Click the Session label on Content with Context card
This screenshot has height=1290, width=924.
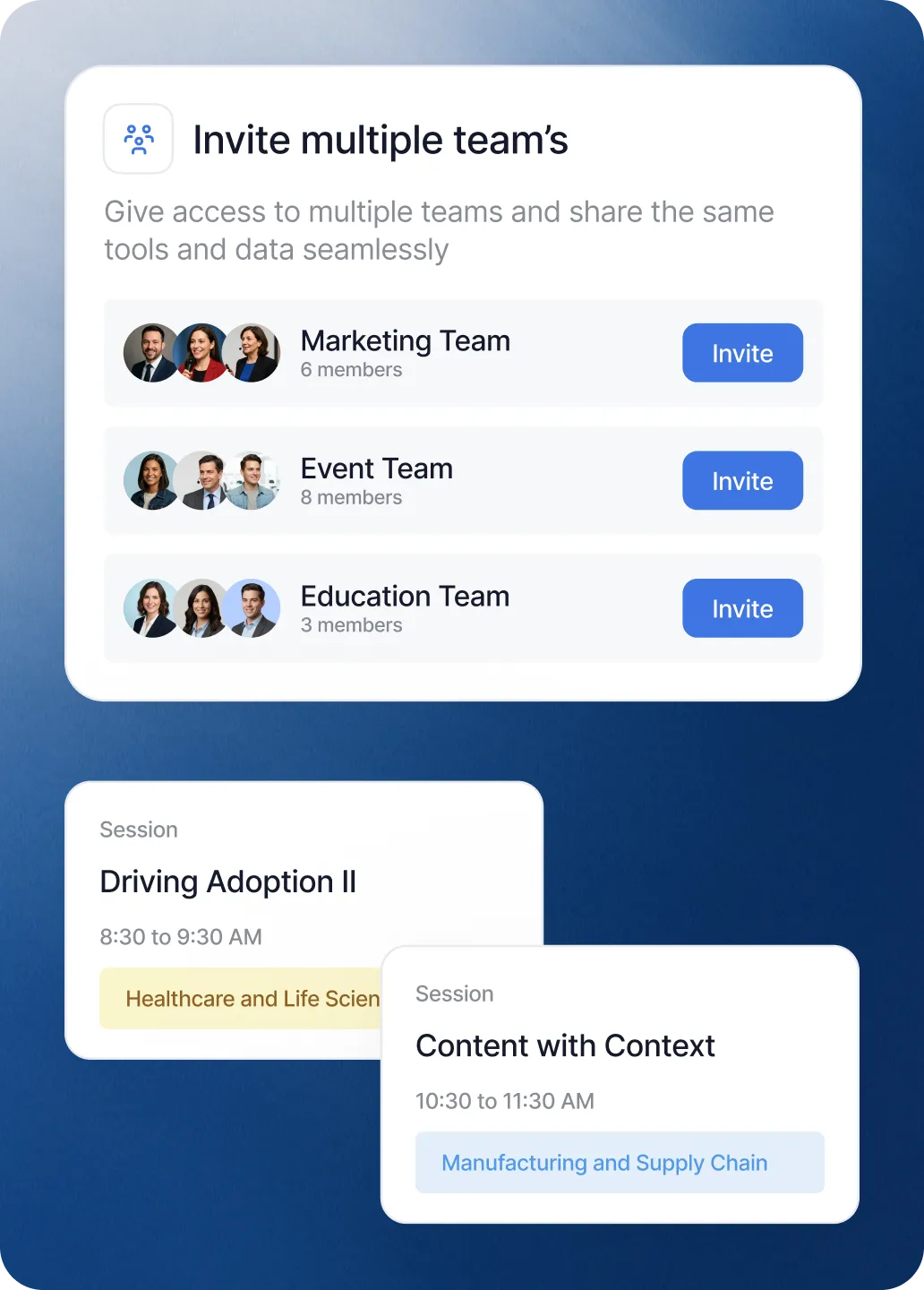click(455, 994)
